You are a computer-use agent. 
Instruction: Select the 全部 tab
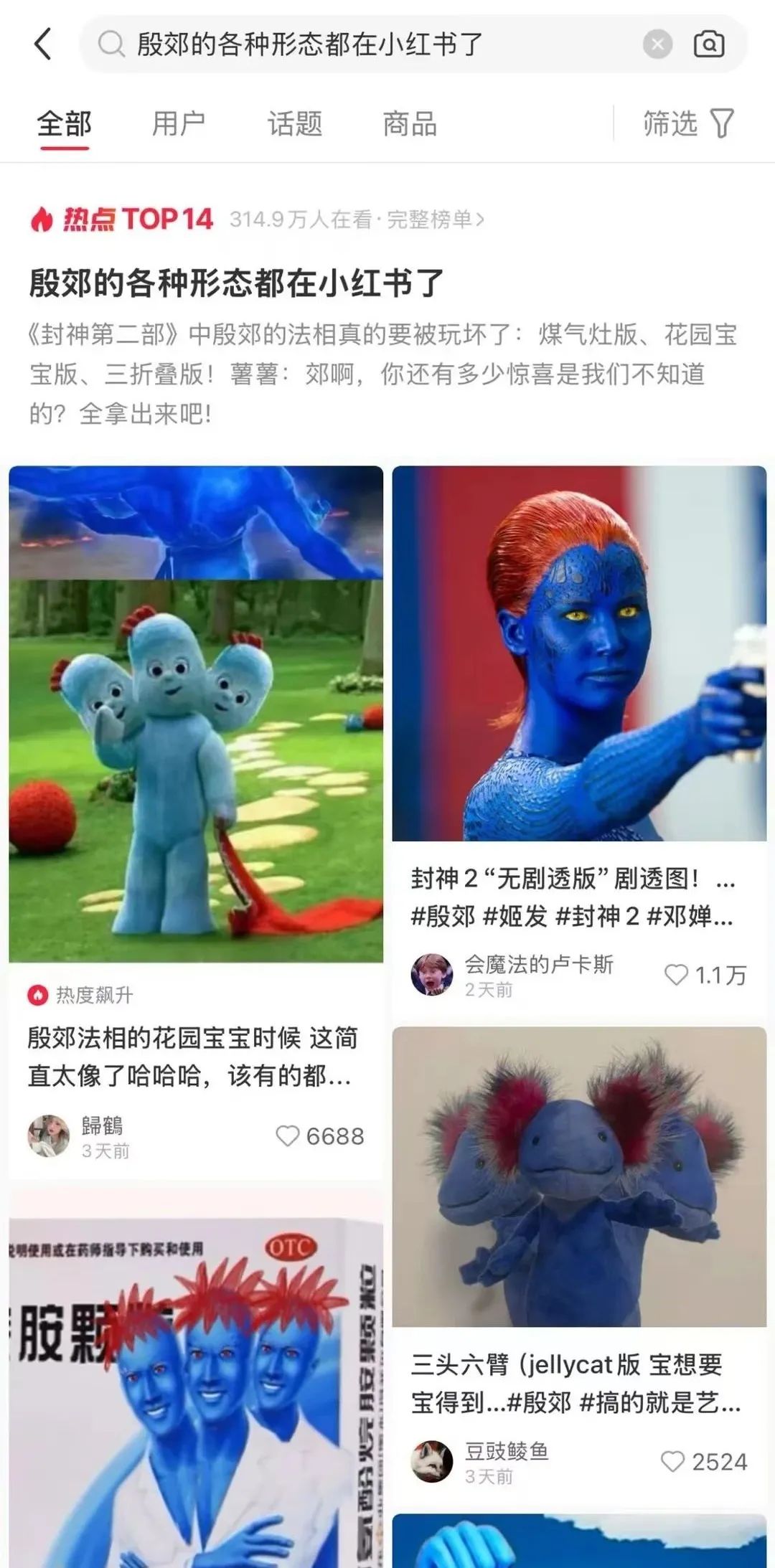(x=64, y=123)
